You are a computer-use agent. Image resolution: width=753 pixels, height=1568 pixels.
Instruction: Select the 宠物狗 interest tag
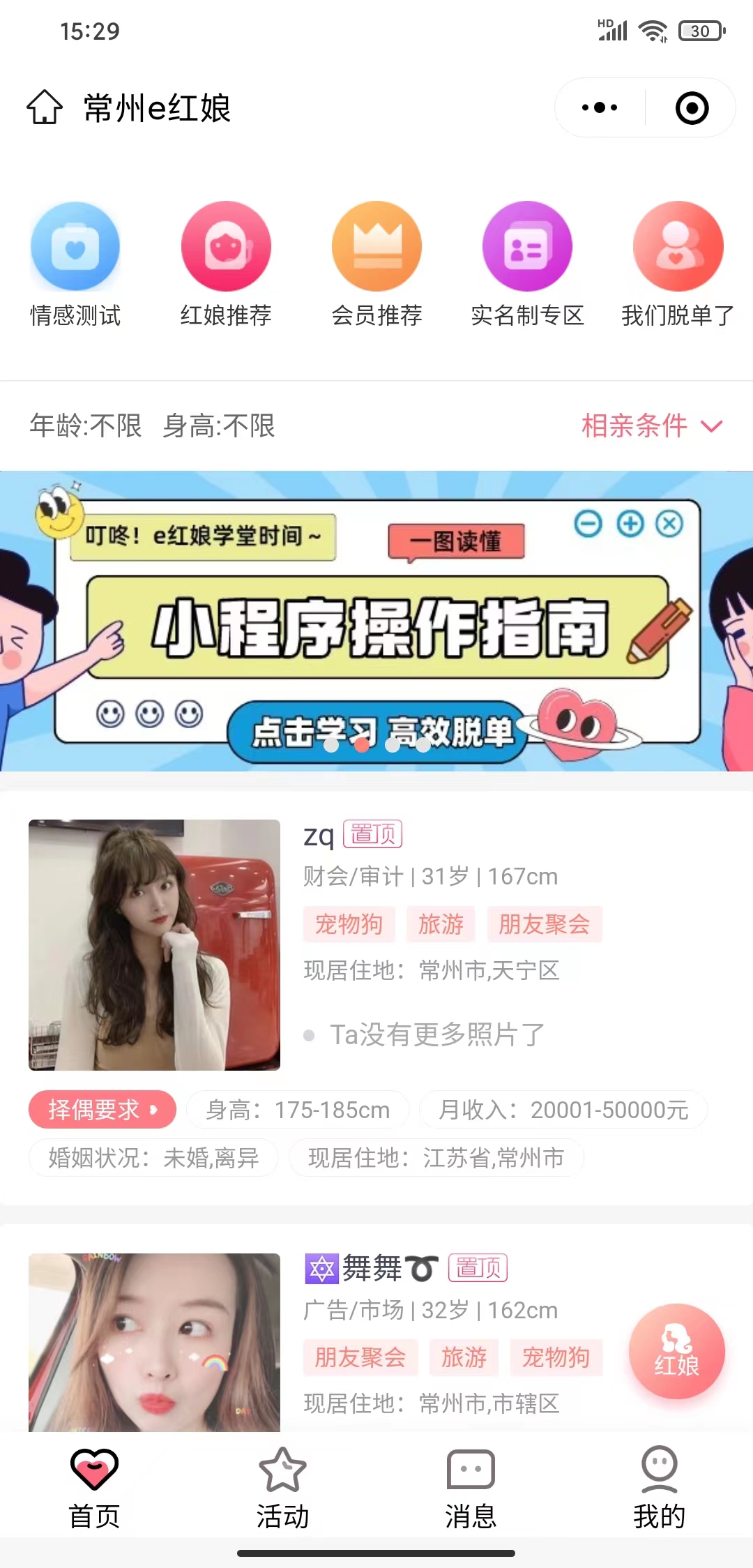click(x=349, y=924)
